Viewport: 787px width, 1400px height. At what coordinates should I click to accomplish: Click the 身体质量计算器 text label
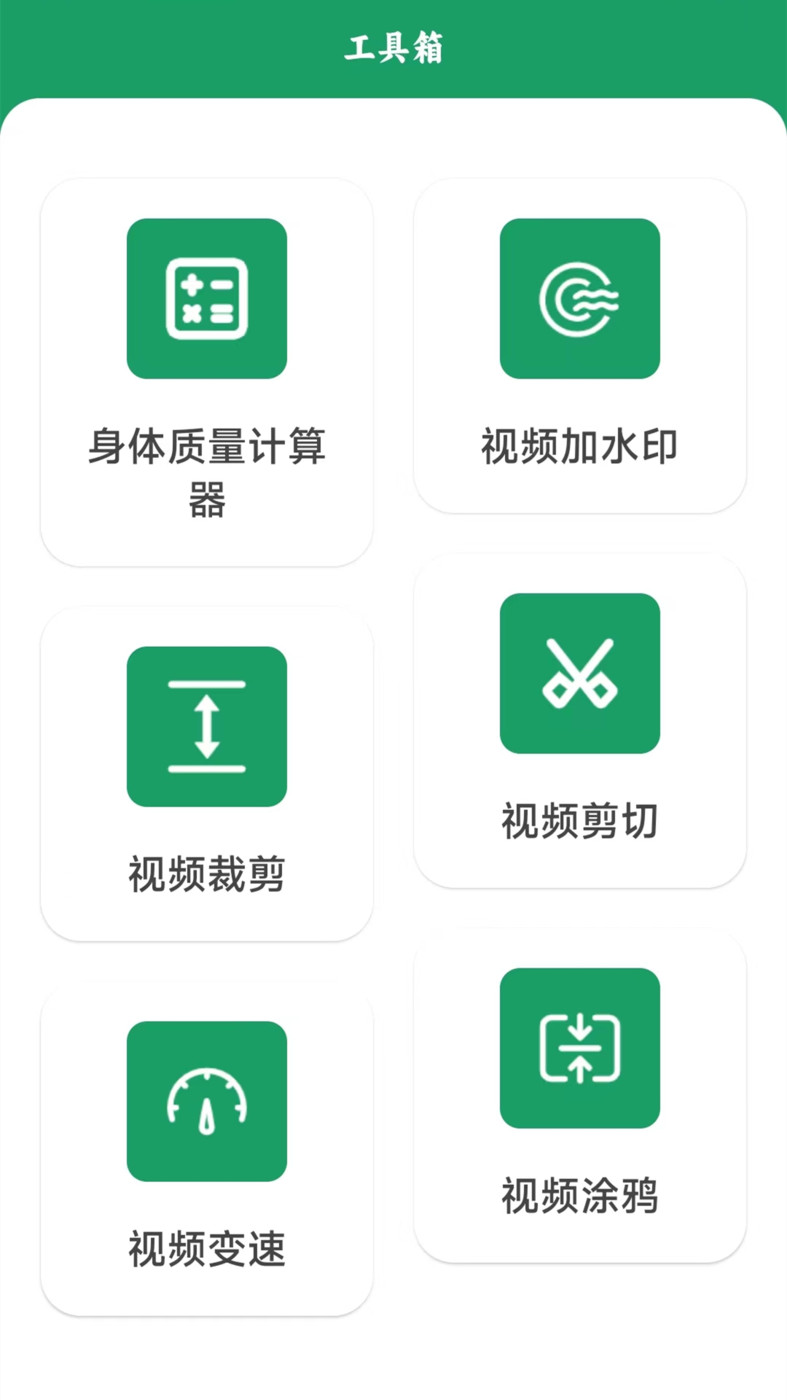tap(207, 476)
